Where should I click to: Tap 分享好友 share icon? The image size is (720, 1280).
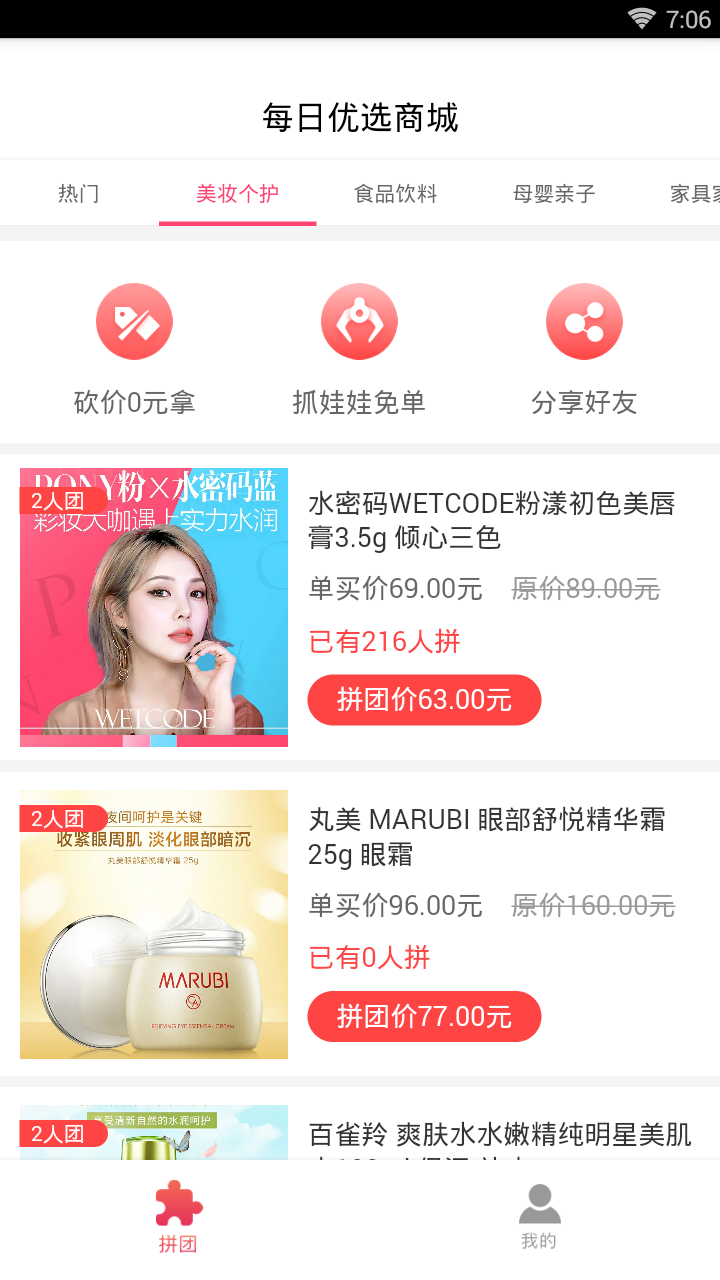pyautogui.click(x=584, y=322)
